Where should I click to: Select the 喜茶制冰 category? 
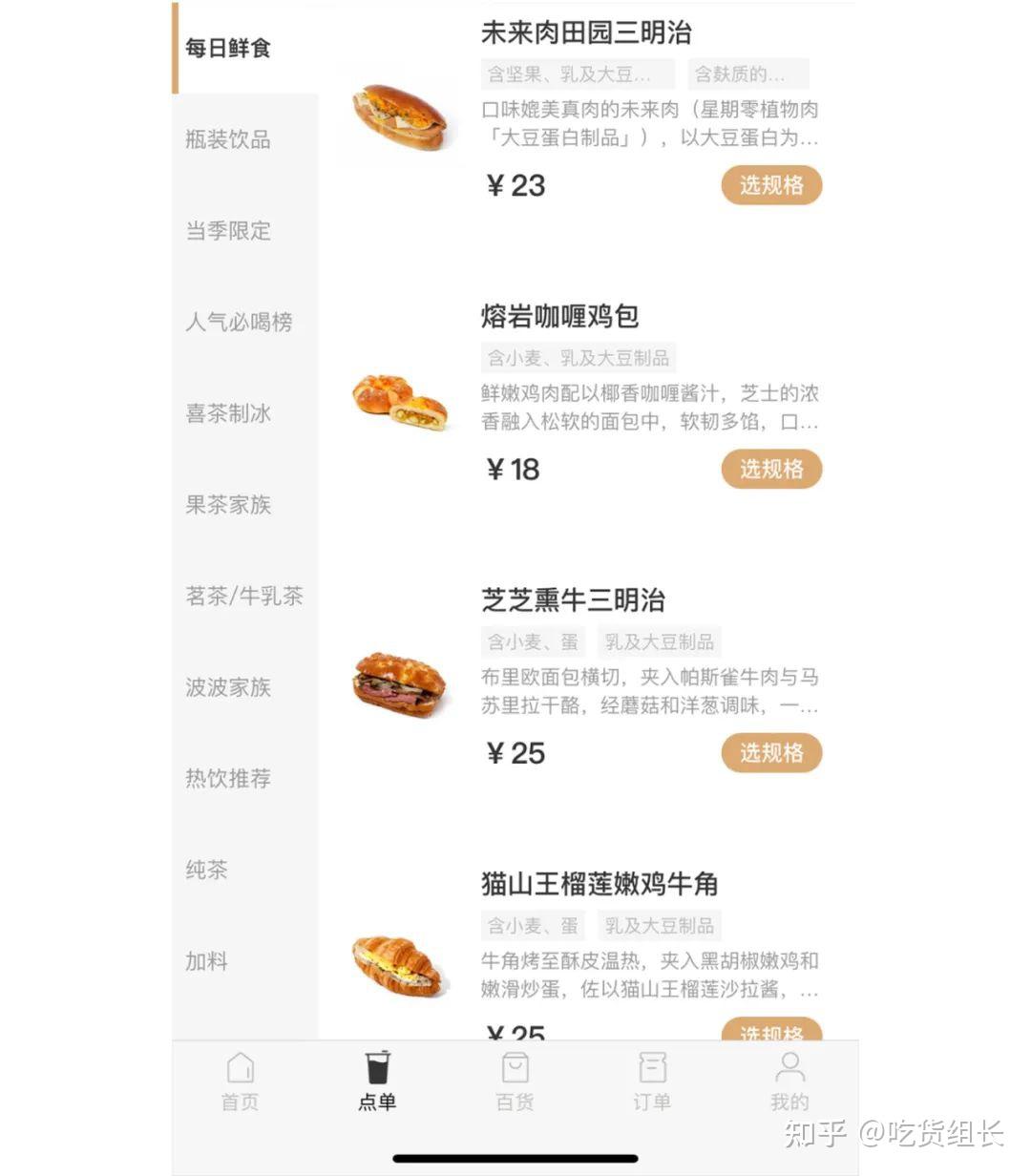(228, 413)
